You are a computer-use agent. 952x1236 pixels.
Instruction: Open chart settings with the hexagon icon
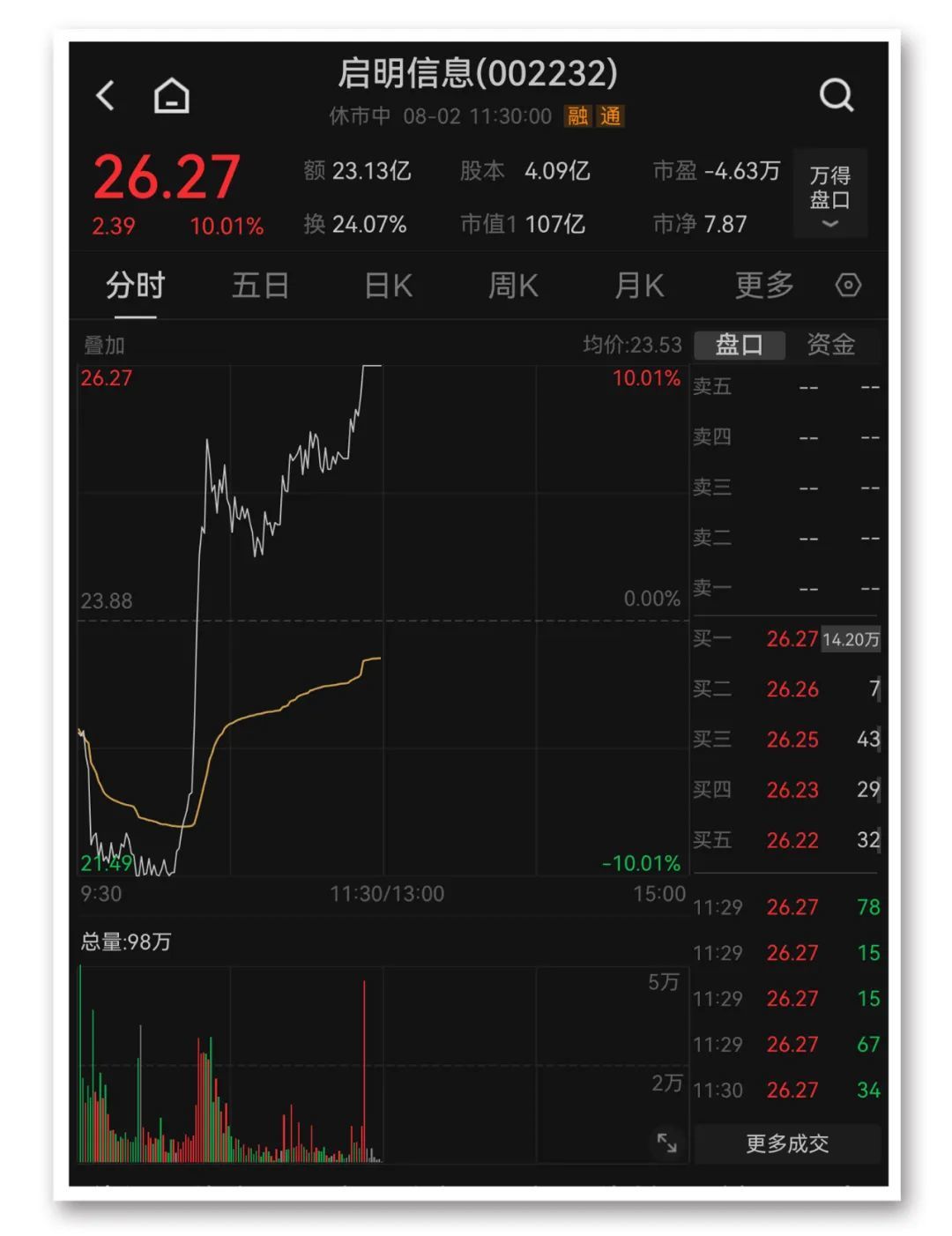pos(848,286)
